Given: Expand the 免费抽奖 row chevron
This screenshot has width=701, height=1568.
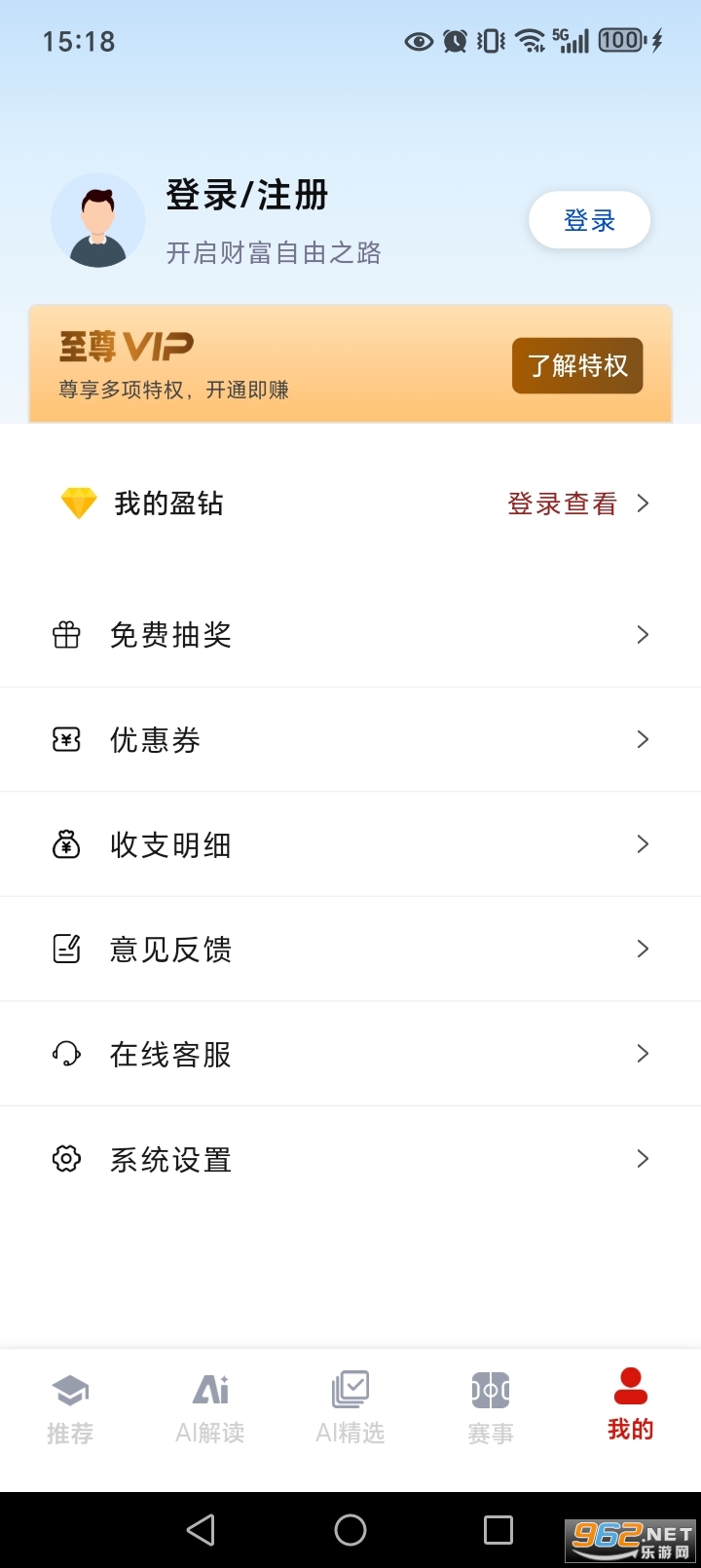Looking at the screenshot, I should [642, 634].
